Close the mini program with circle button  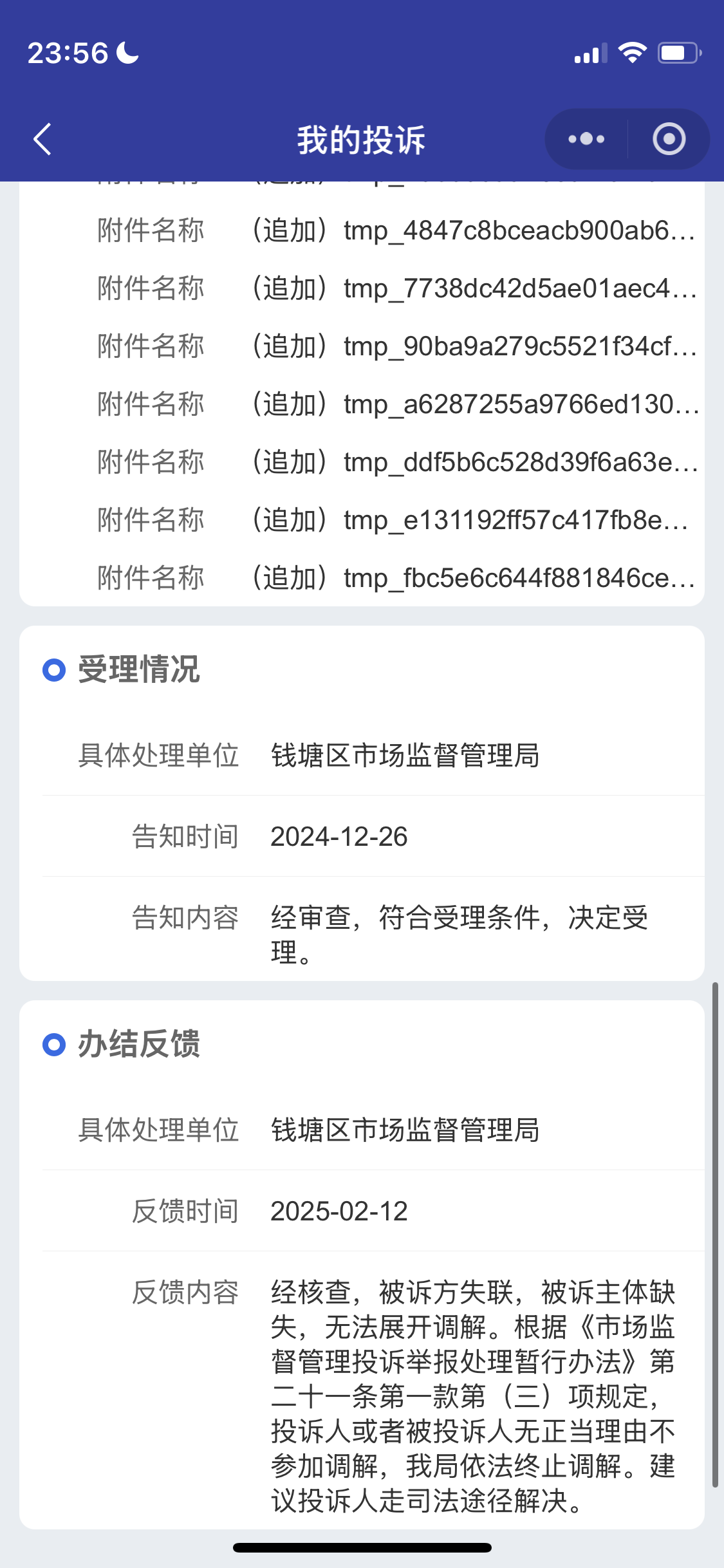(x=669, y=139)
